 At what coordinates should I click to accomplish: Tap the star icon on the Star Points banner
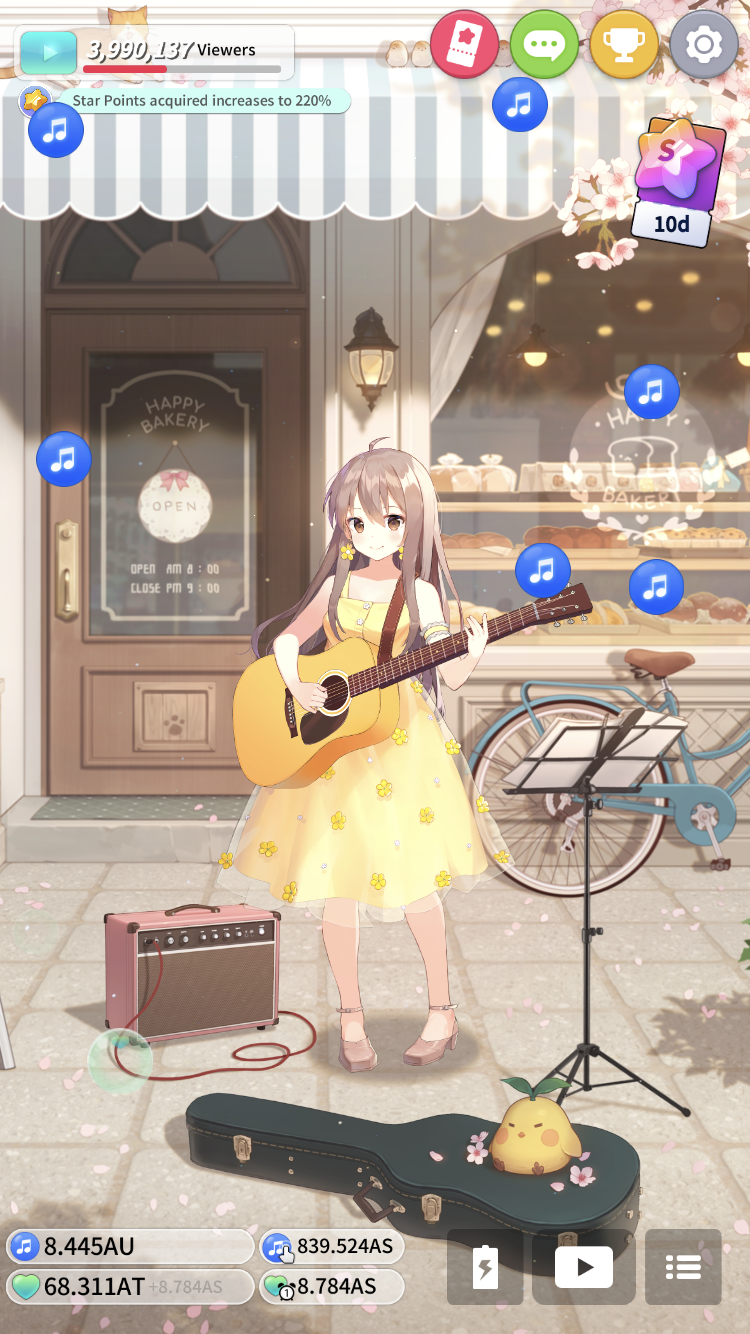click(x=33, y=99)
